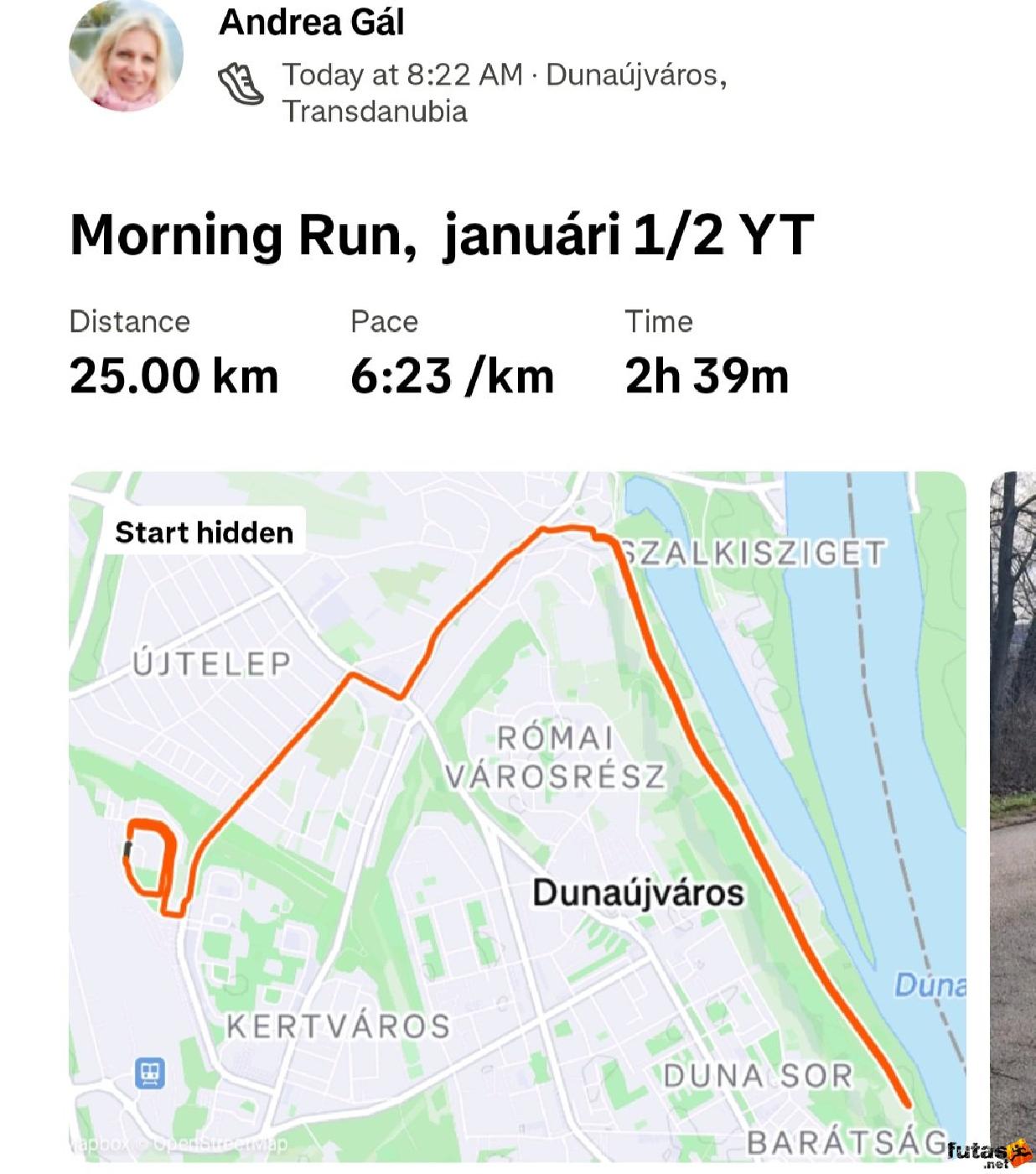This screenshot has width=1036, height=1174.
Task: View the activity photo beside the map
Action: [1013, 813]
